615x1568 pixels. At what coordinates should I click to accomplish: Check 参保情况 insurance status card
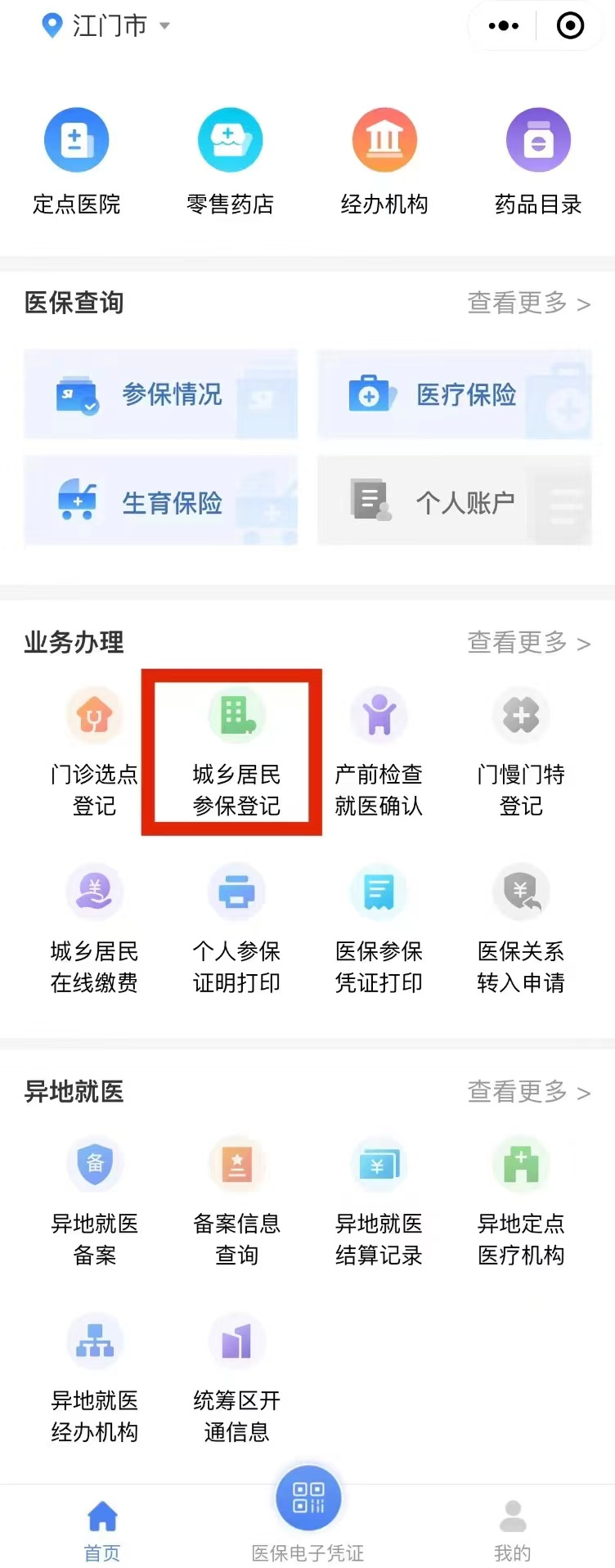click(x=160, y=394)
